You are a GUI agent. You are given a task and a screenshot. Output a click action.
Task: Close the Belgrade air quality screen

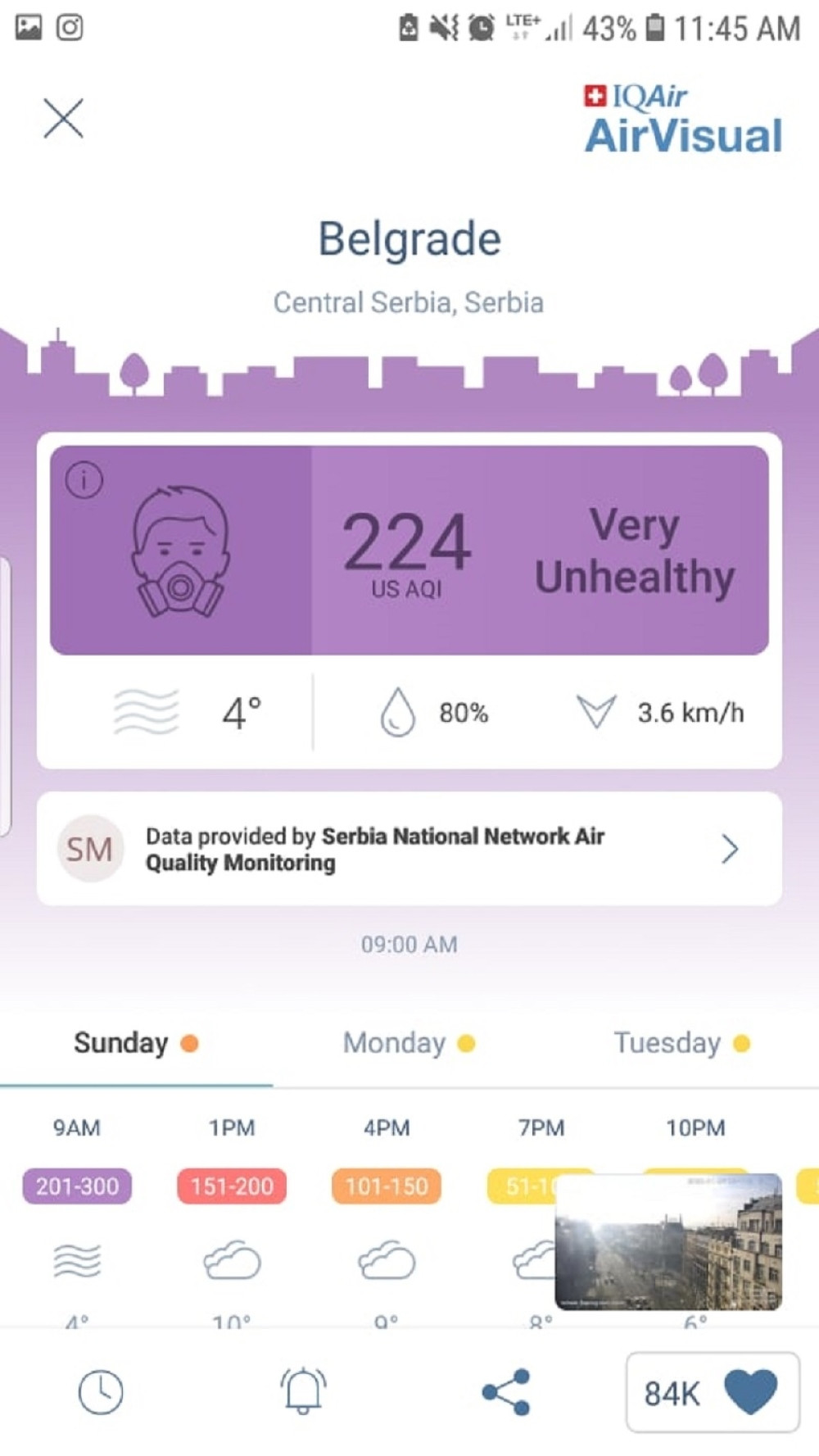(63, 119)
